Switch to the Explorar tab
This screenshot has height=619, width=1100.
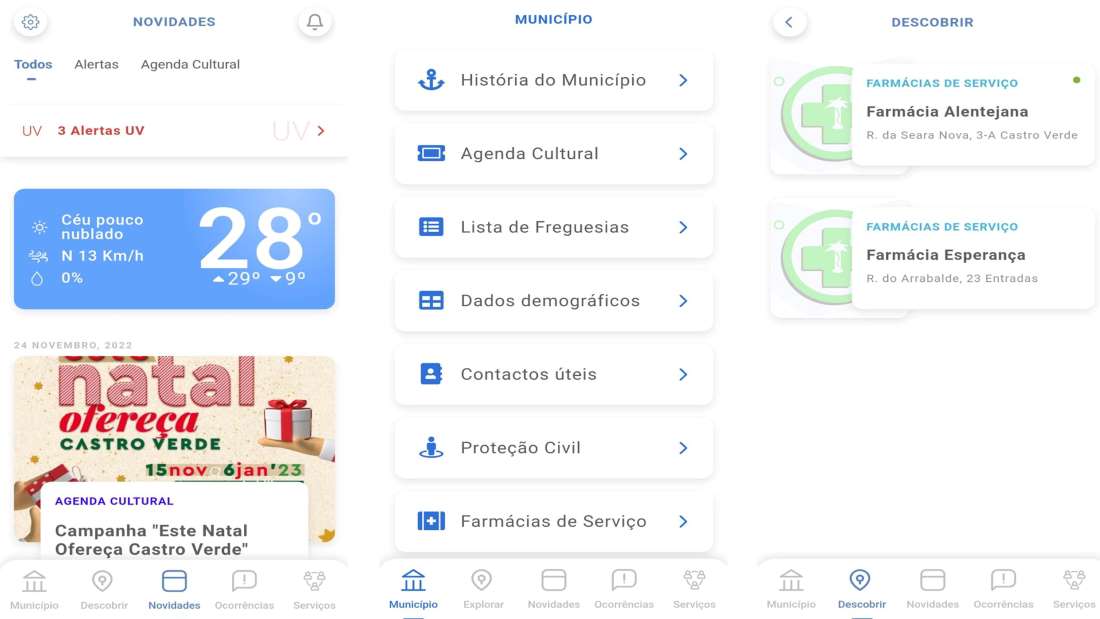point(482,589)
